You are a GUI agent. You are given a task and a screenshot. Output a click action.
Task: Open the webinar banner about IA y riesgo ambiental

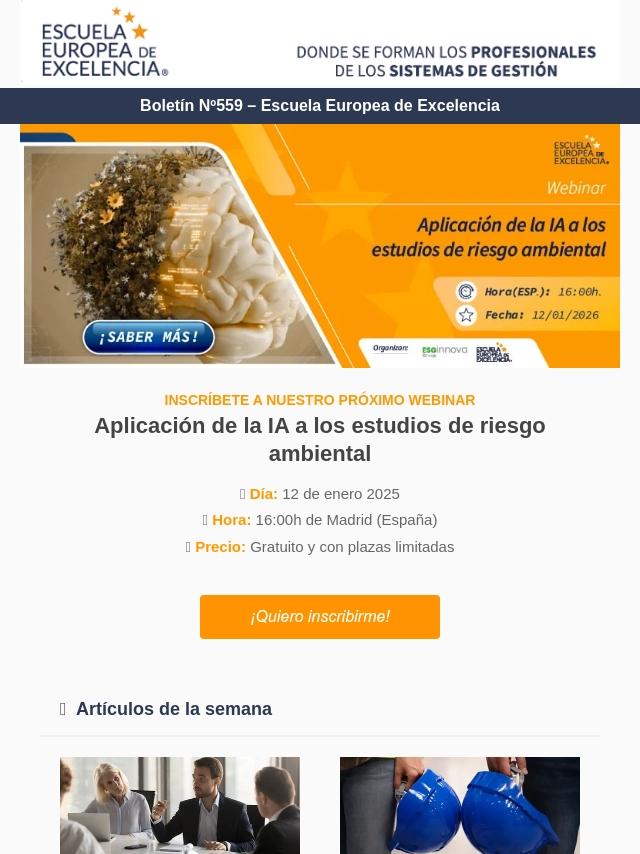pyautogui.click(x=320, y=246)
